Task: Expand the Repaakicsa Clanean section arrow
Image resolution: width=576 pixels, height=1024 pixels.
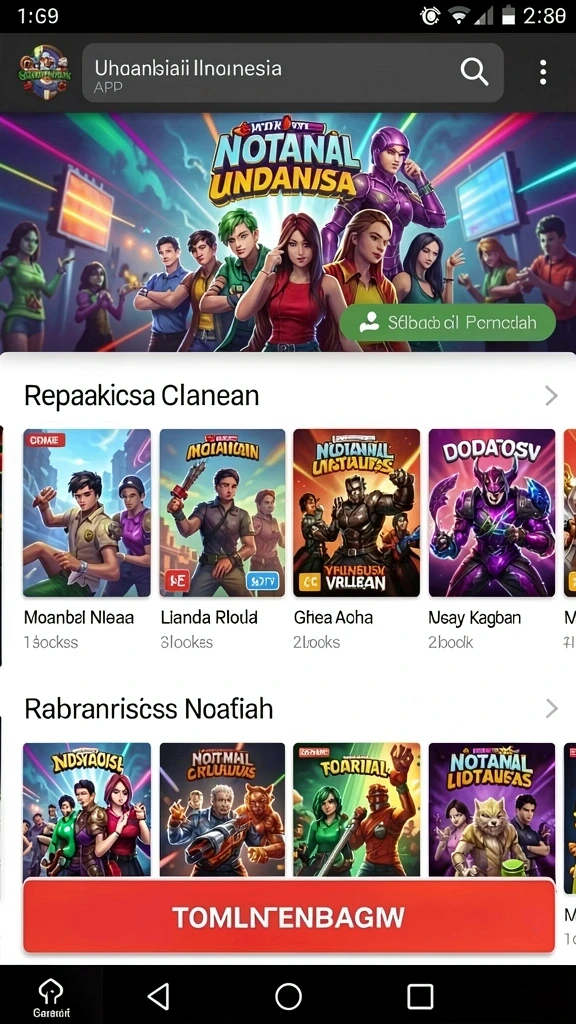Action: click(551, 395)
